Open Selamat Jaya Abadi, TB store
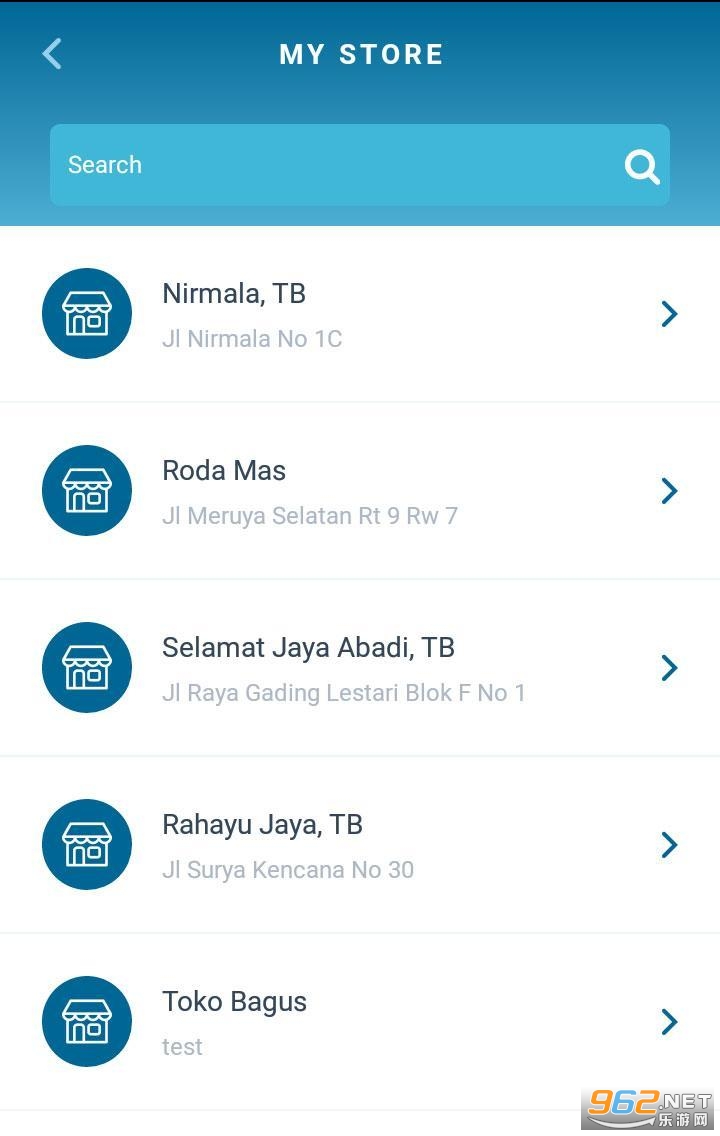The image size is (720, 1136). (x=360, y=668)
